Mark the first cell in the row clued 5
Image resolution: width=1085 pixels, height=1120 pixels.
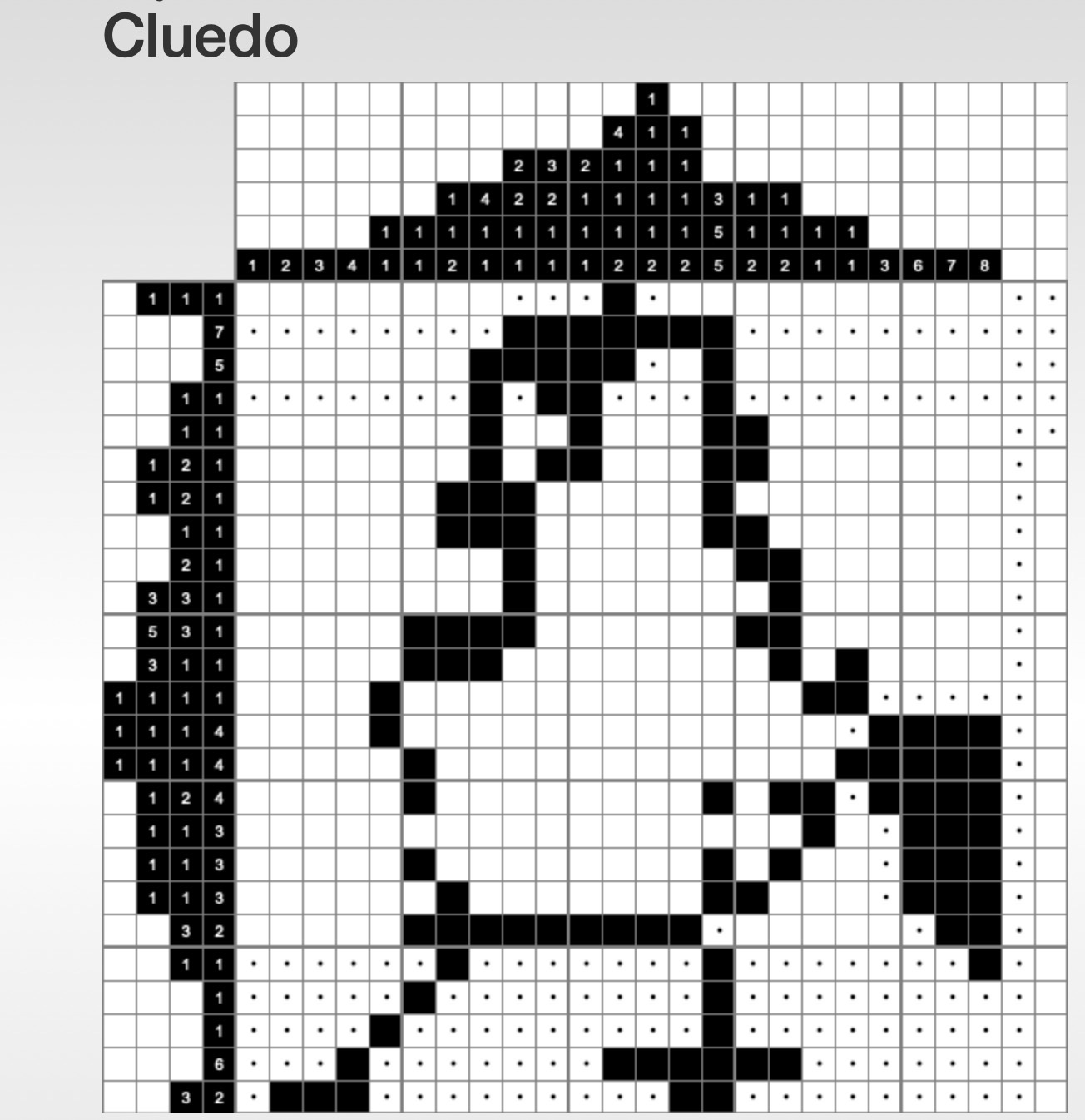(x=253, y=364)
